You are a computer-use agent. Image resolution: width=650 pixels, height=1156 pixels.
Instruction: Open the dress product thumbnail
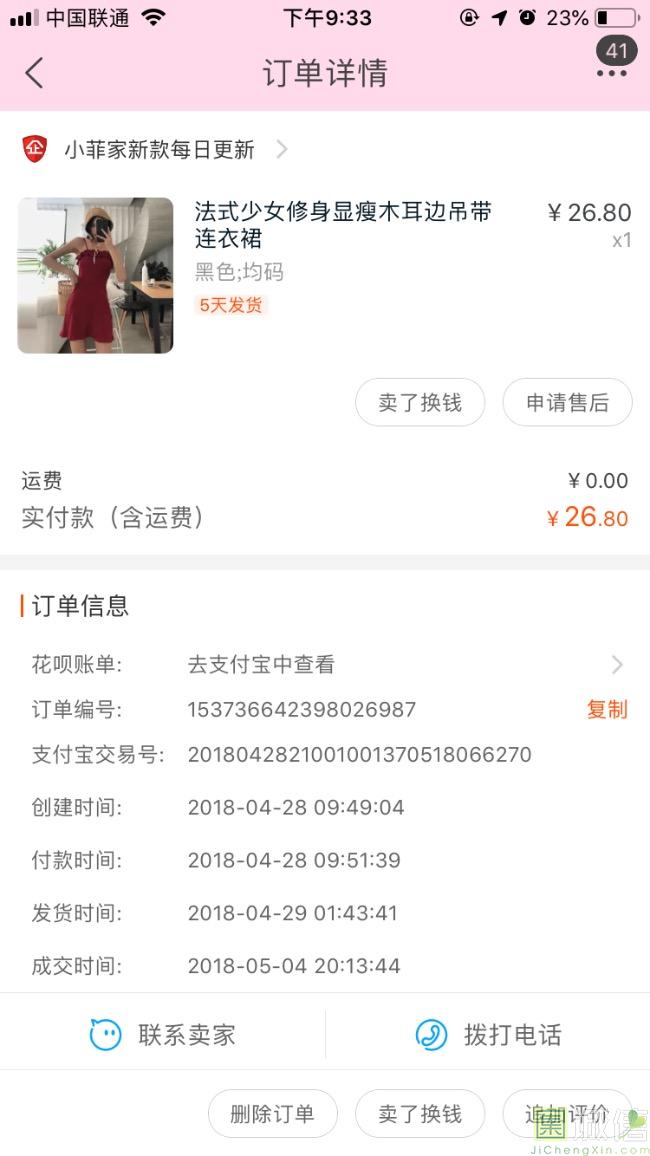[95, 275]
